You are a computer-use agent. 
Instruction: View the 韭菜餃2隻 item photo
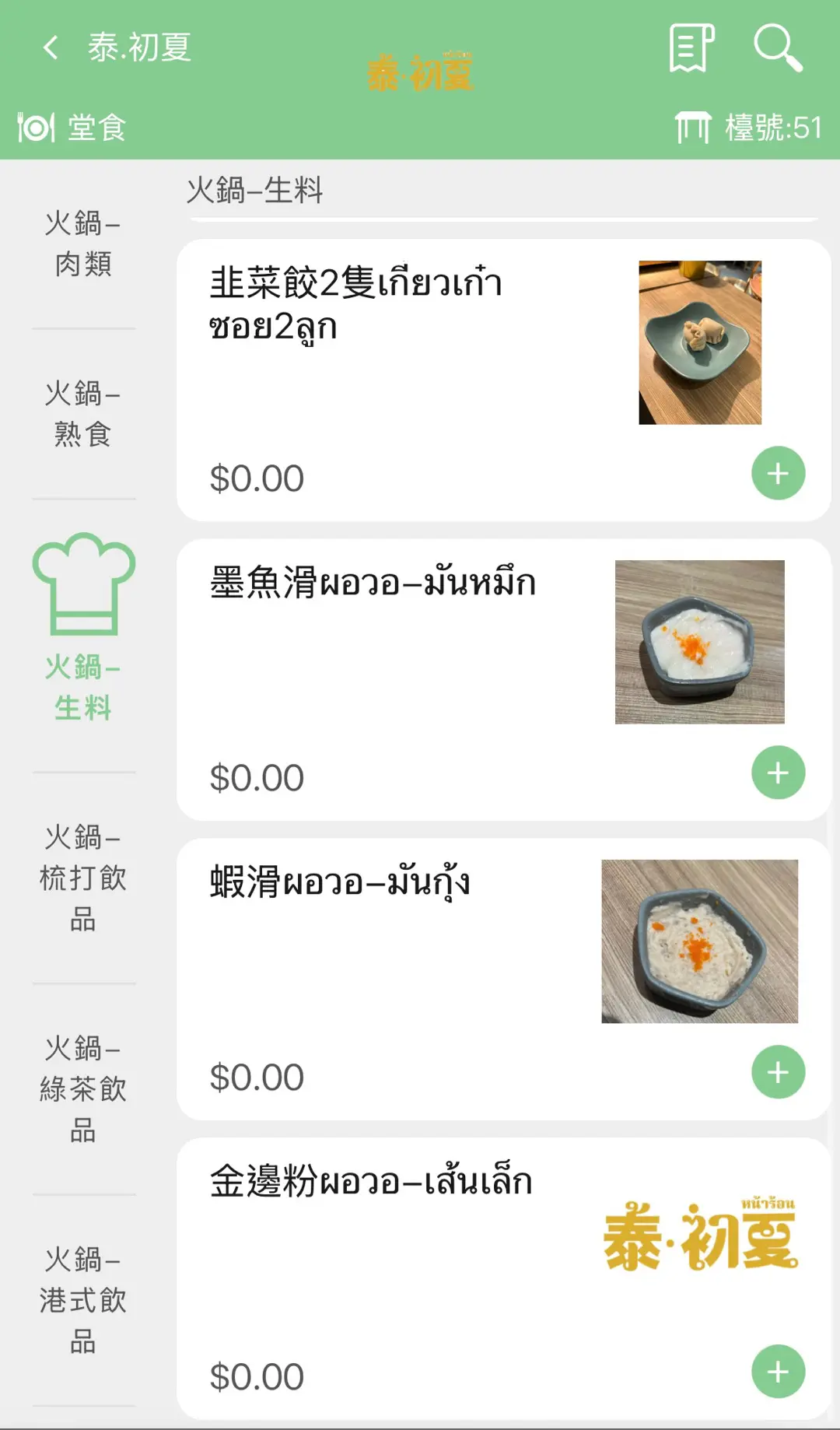coord(700,342)
